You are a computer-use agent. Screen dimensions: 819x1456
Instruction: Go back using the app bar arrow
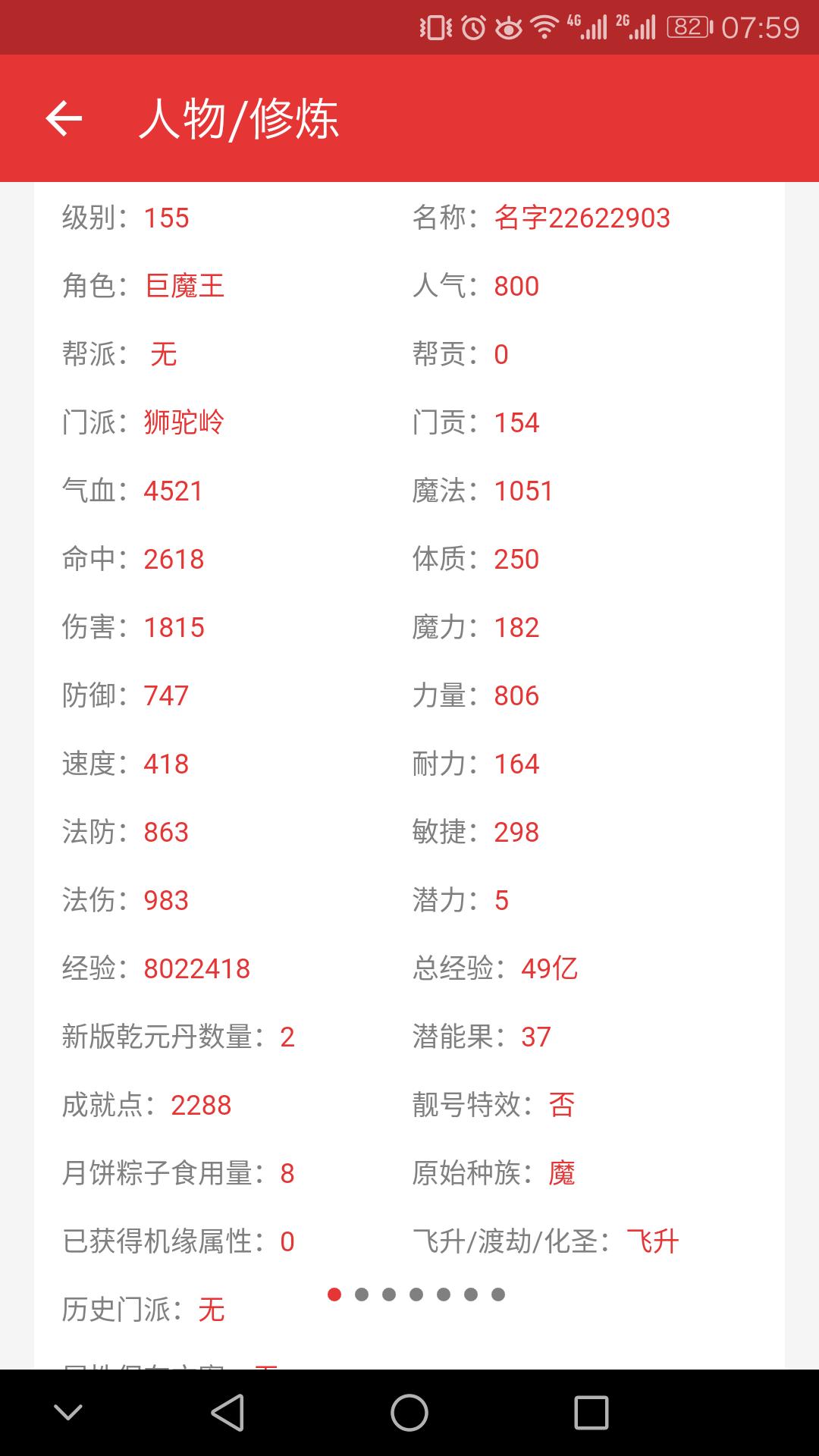pos(64,118)
